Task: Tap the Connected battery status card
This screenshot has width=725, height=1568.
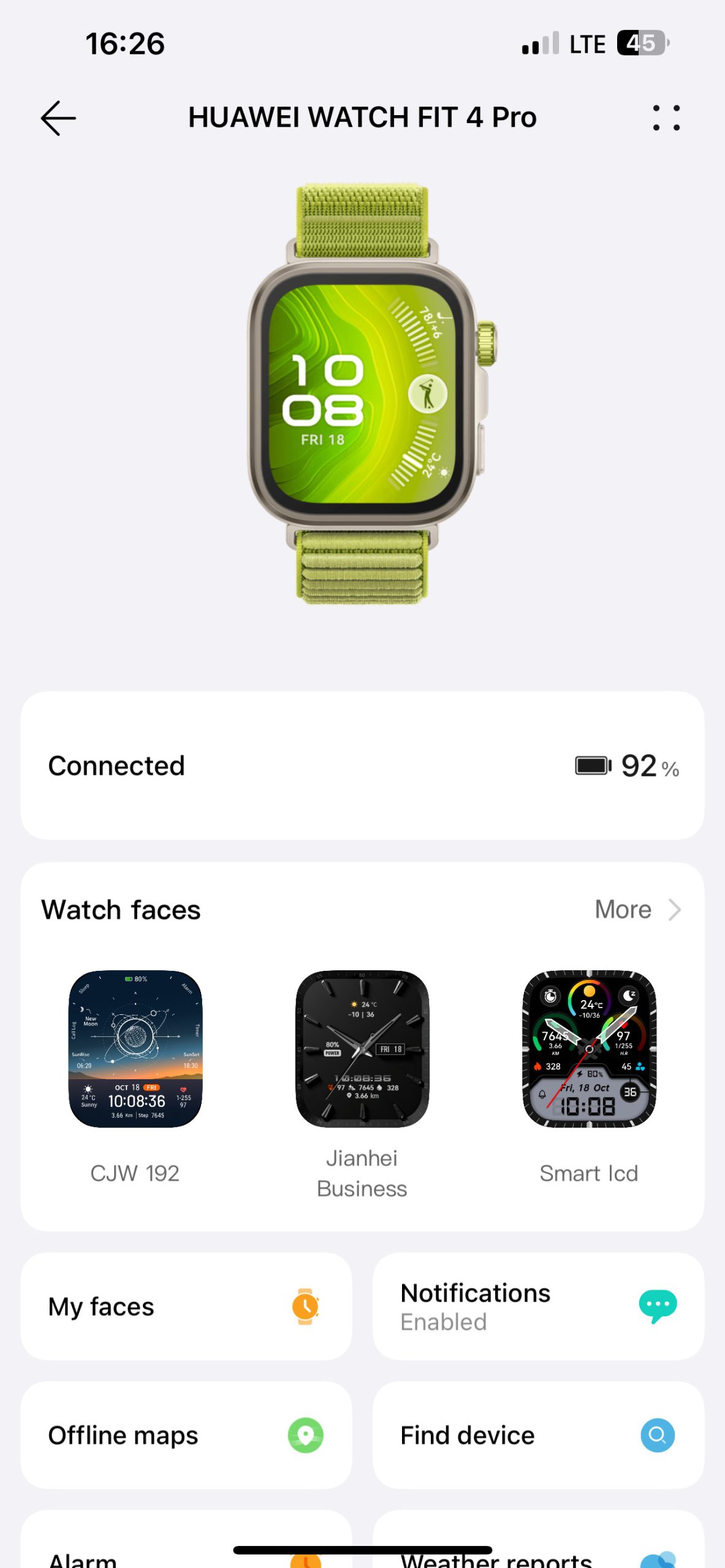Action: pos(362,766)
